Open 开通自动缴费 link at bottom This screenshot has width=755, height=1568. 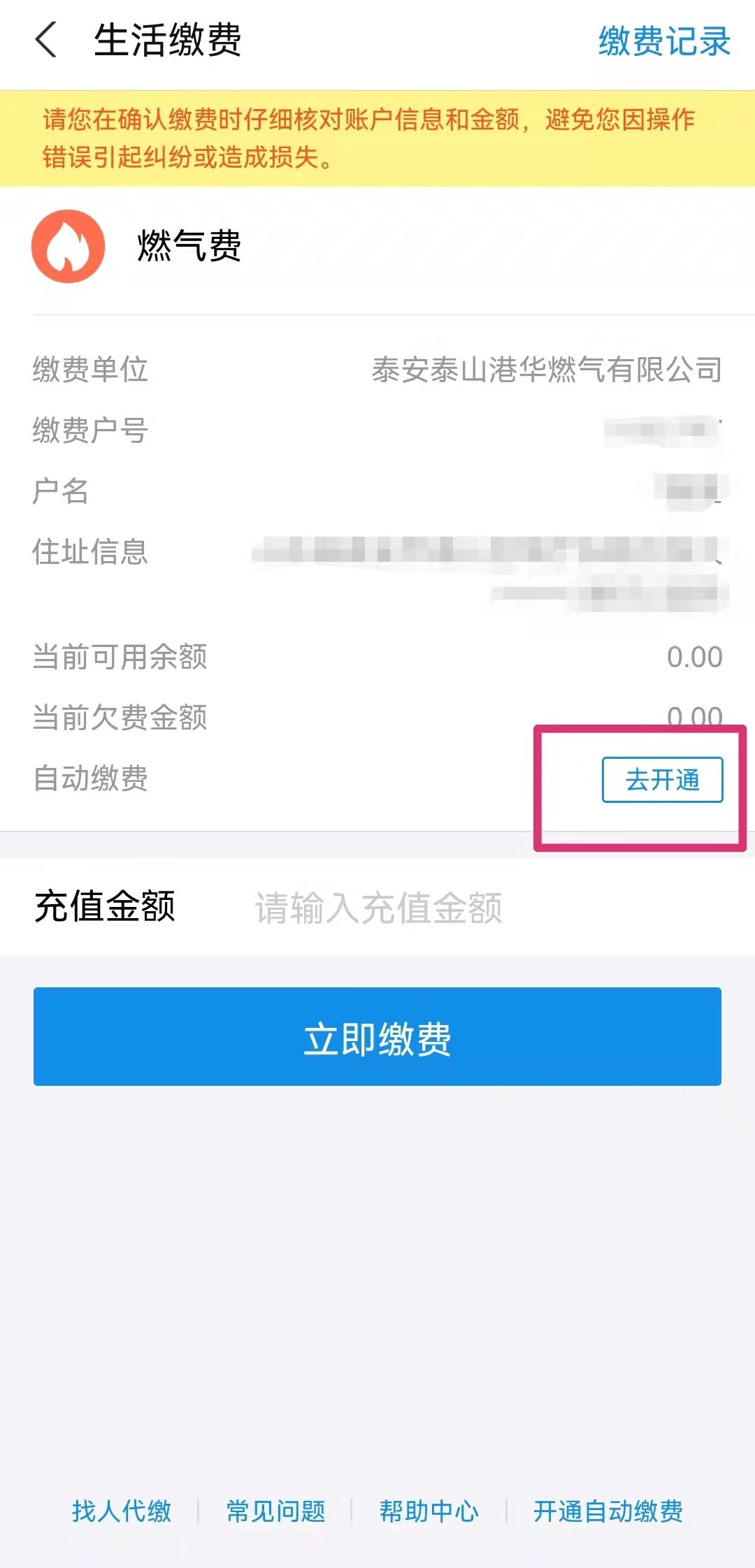coord(607,1511)
